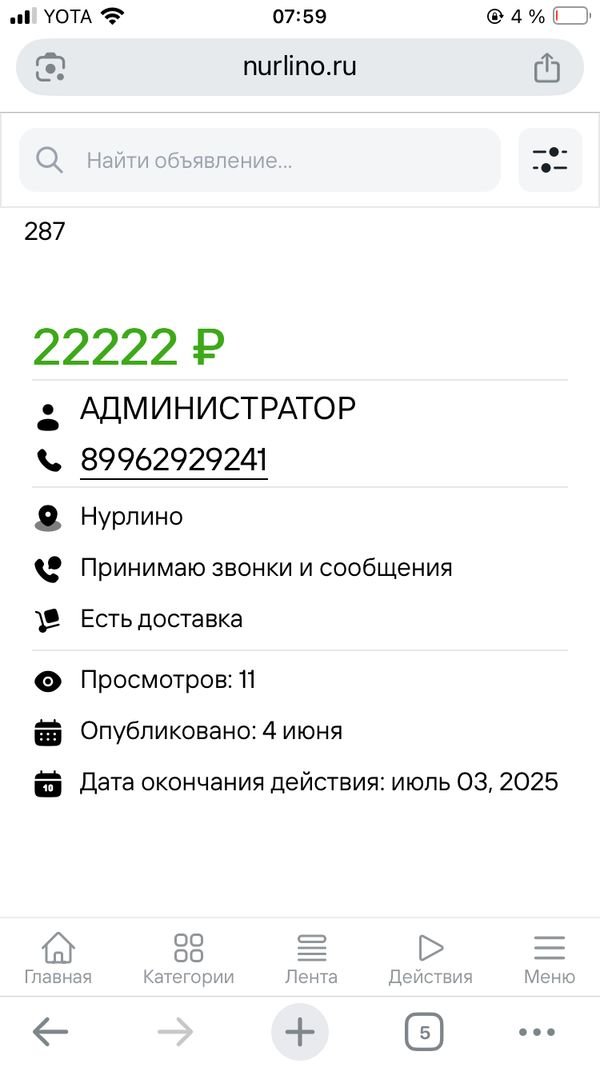Go back with the browser back arrow
Viewport: 600px width, 1067px height.
[x=50, y=1033]
